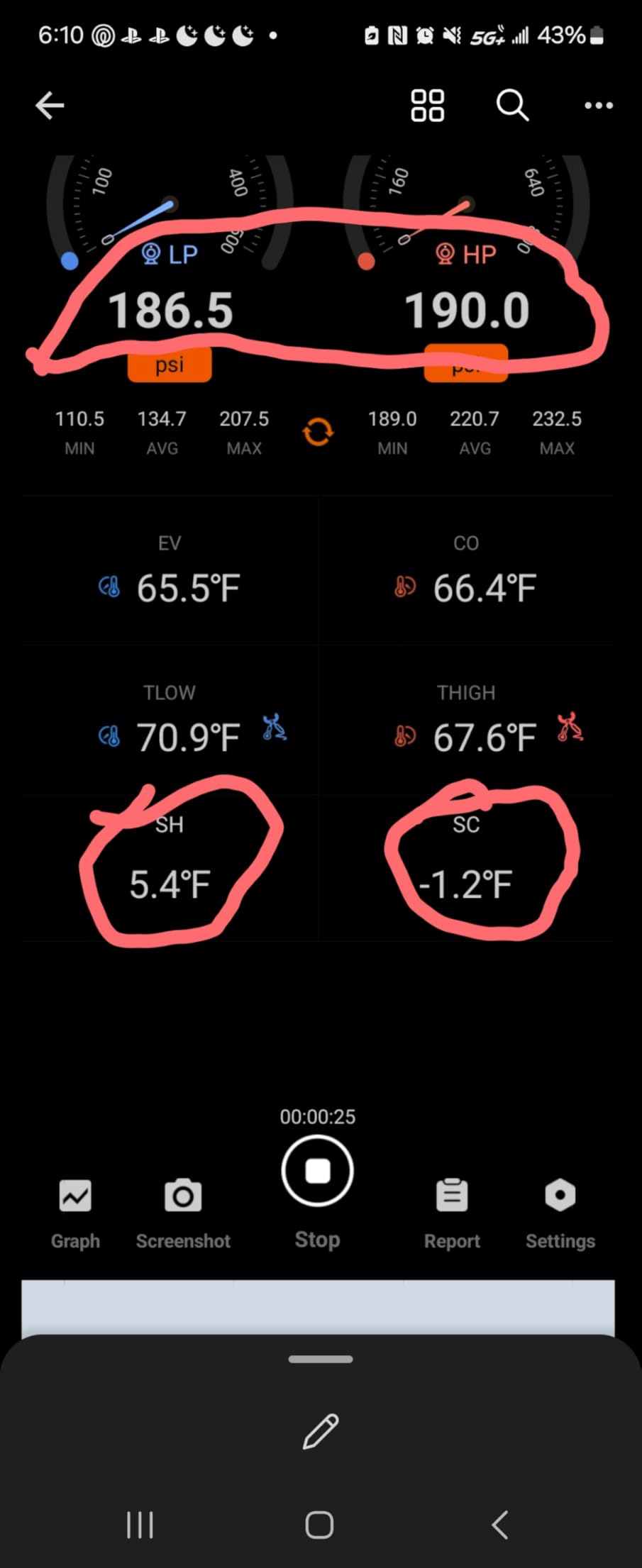Change the LP psi pressure unit

(170, 365)
